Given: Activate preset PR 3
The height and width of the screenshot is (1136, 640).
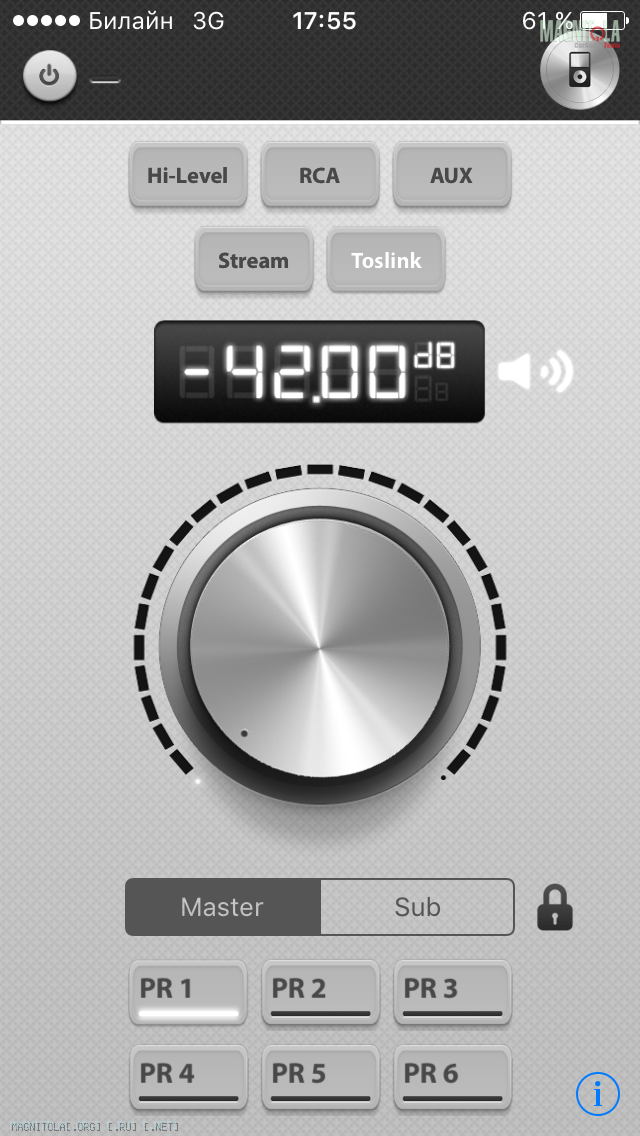Looking at the screenshot, I should point(452,992).
